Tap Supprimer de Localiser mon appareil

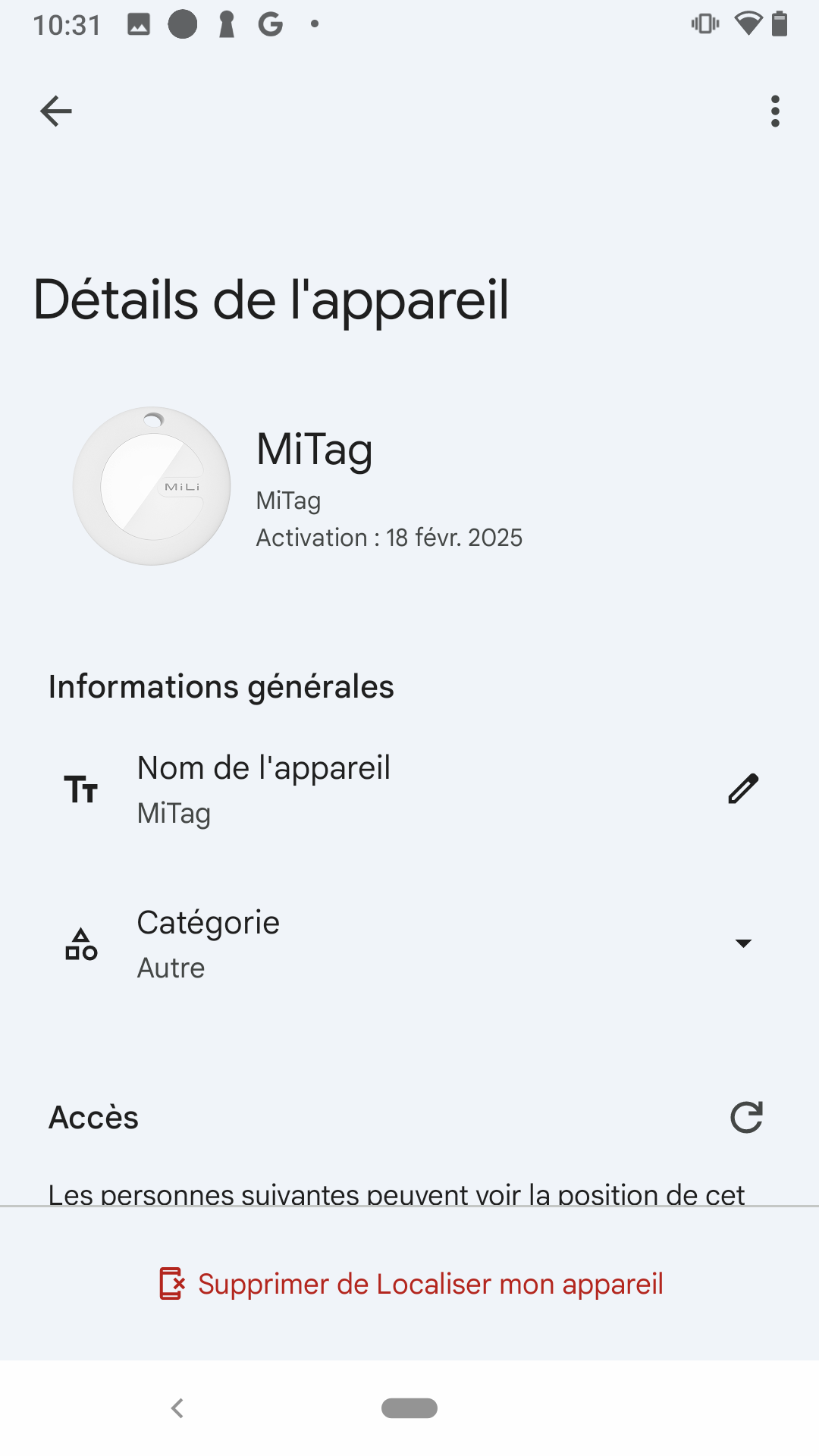click(x=410, y=1284)
